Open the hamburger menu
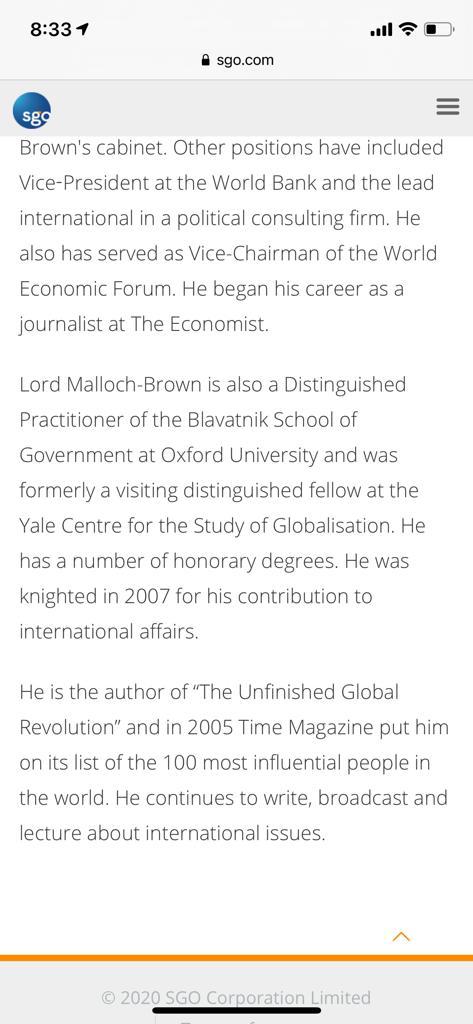The height and width of the screenshot is (1024, 473). click(448, 107)
